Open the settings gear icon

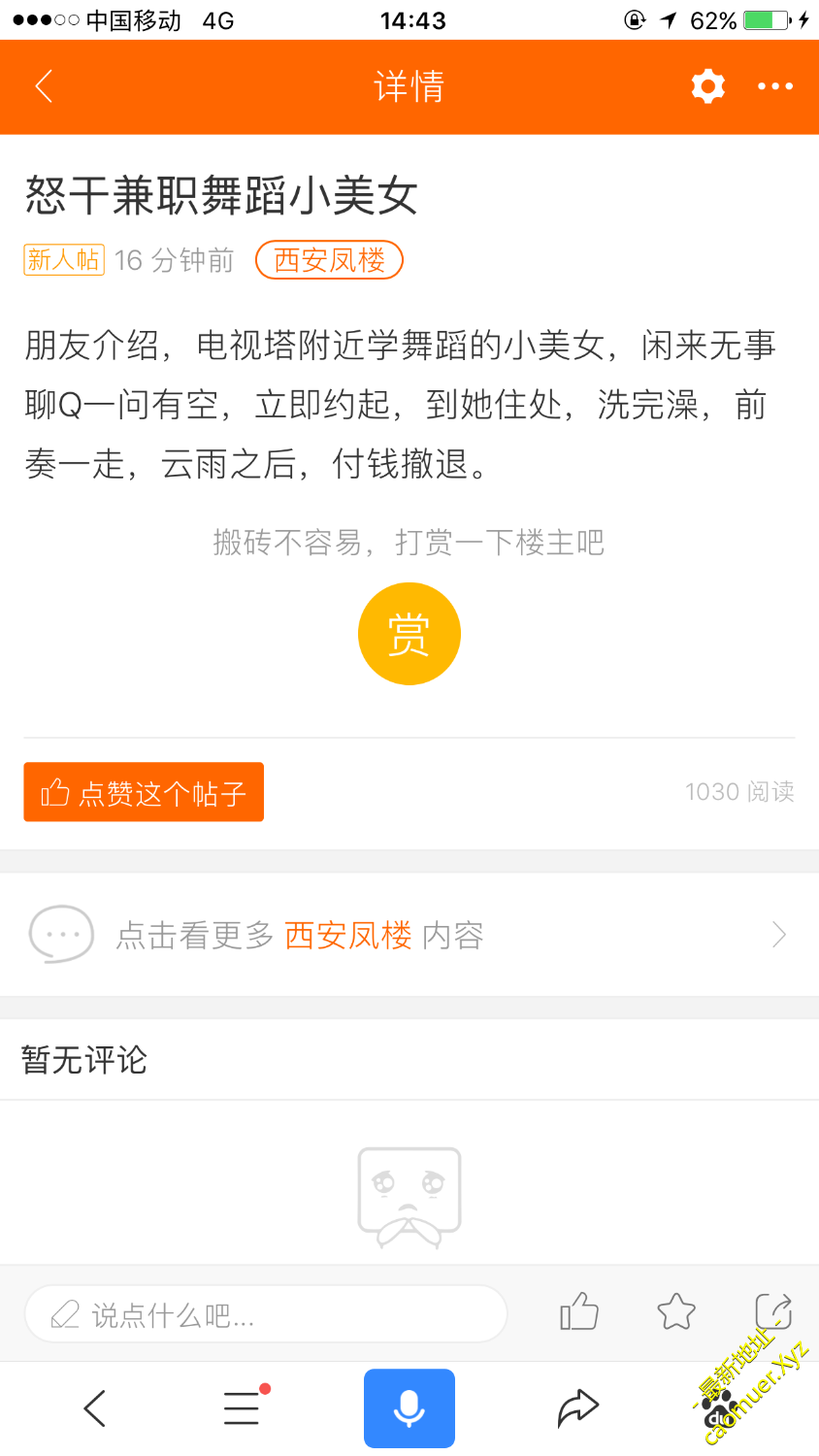tap(707, 86)
